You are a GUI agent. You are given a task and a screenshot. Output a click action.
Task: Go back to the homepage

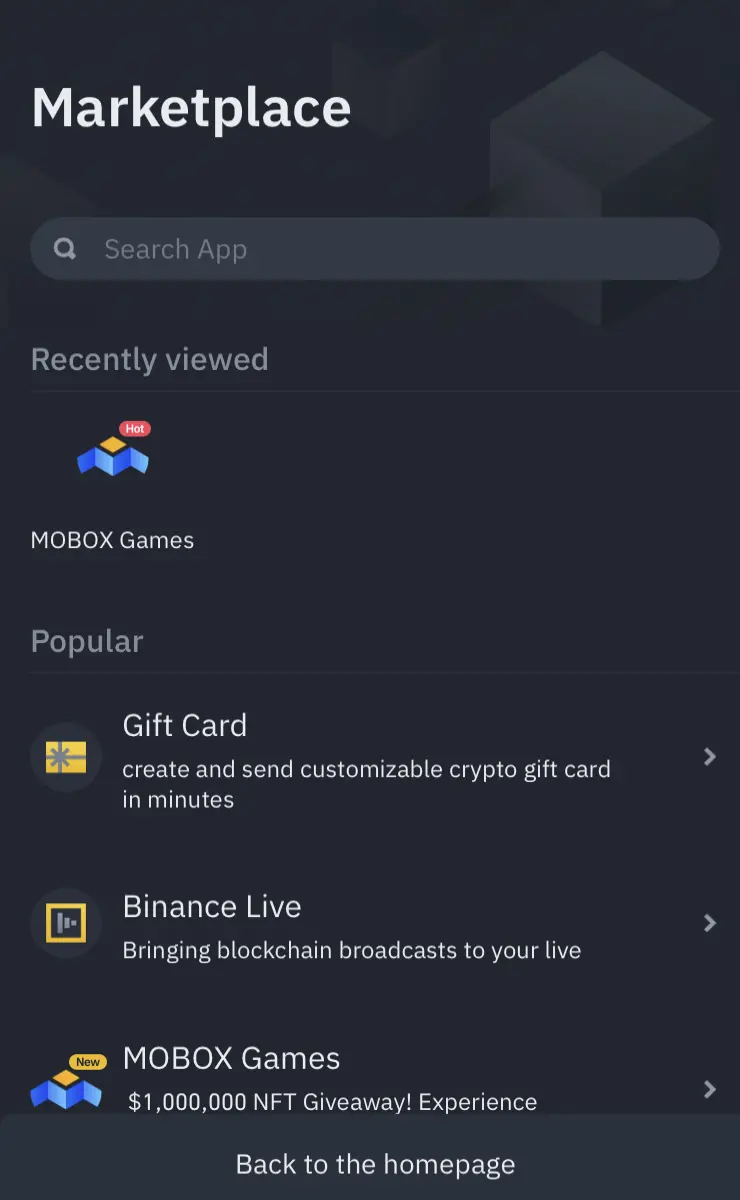[375, 1164]
